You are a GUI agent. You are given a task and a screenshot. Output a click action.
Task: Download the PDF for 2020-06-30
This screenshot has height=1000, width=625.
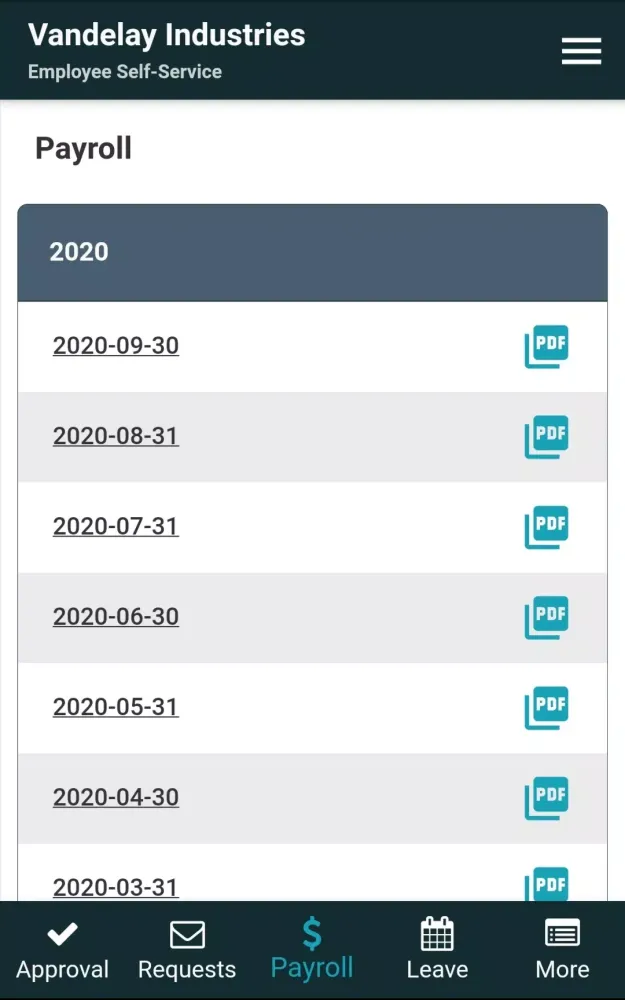pos(546,617)
